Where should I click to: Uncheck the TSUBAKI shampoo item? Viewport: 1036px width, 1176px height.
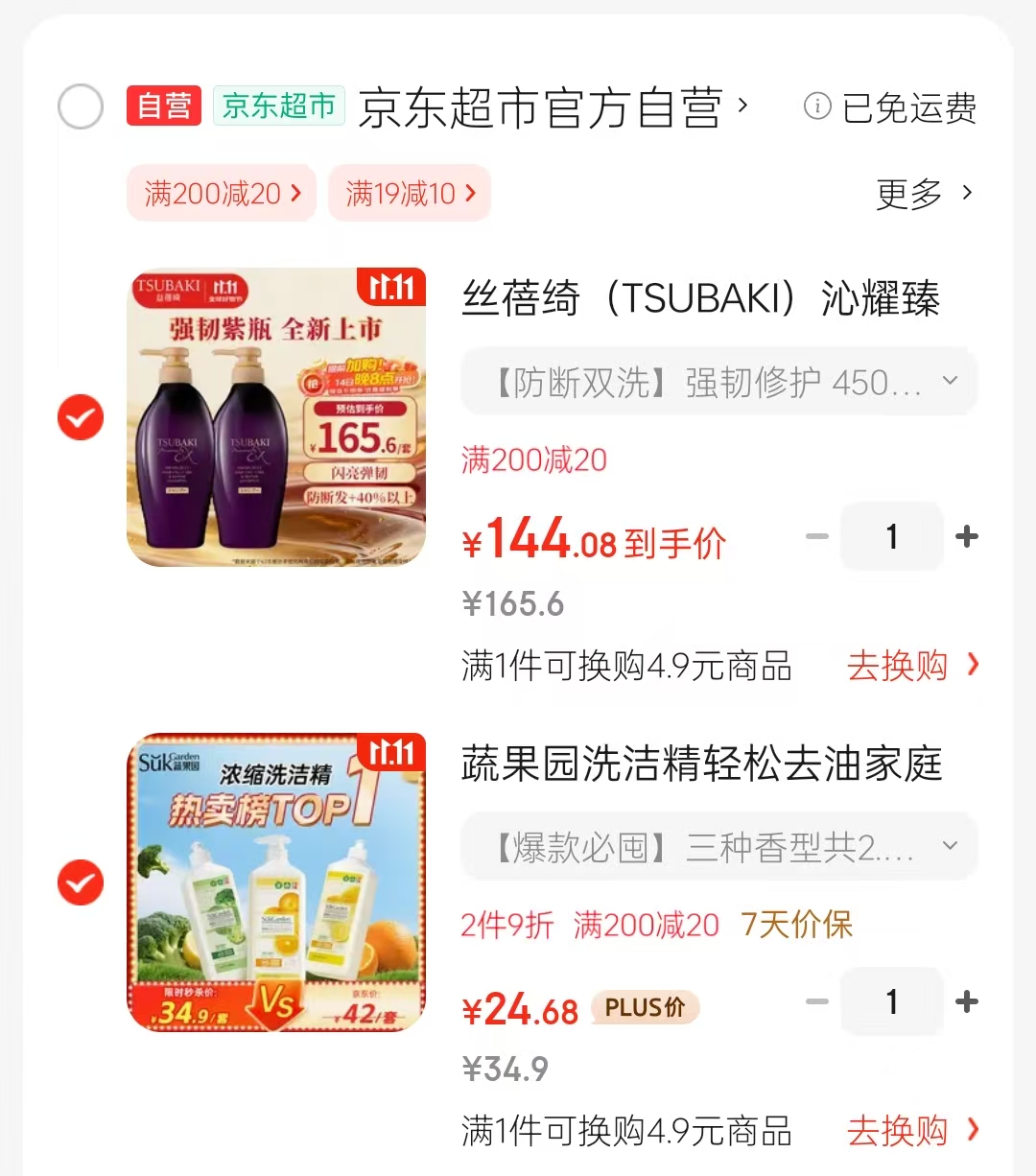click(81, 417)
